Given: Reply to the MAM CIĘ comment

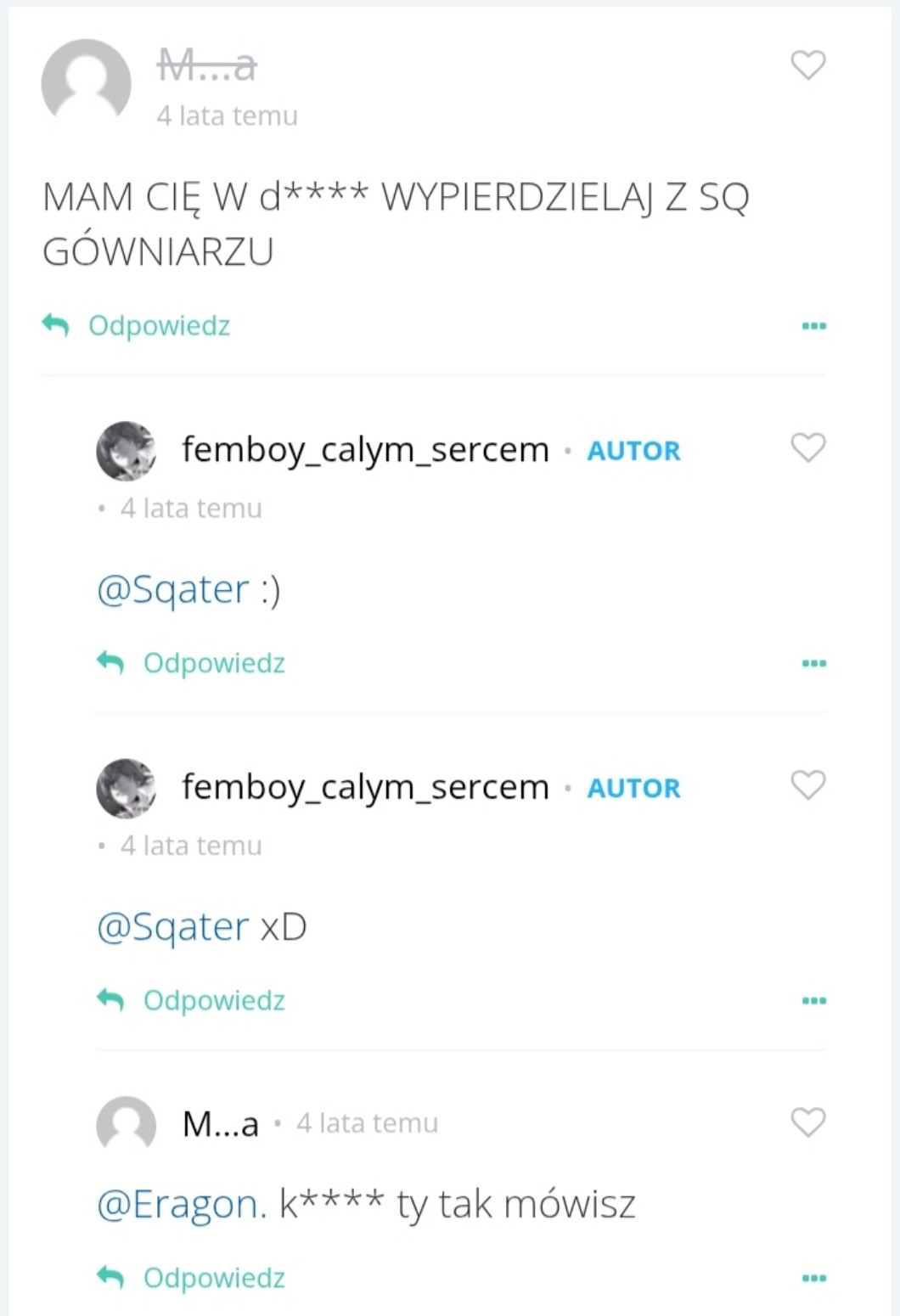Looking at the screenshot, I should (136, 325).
